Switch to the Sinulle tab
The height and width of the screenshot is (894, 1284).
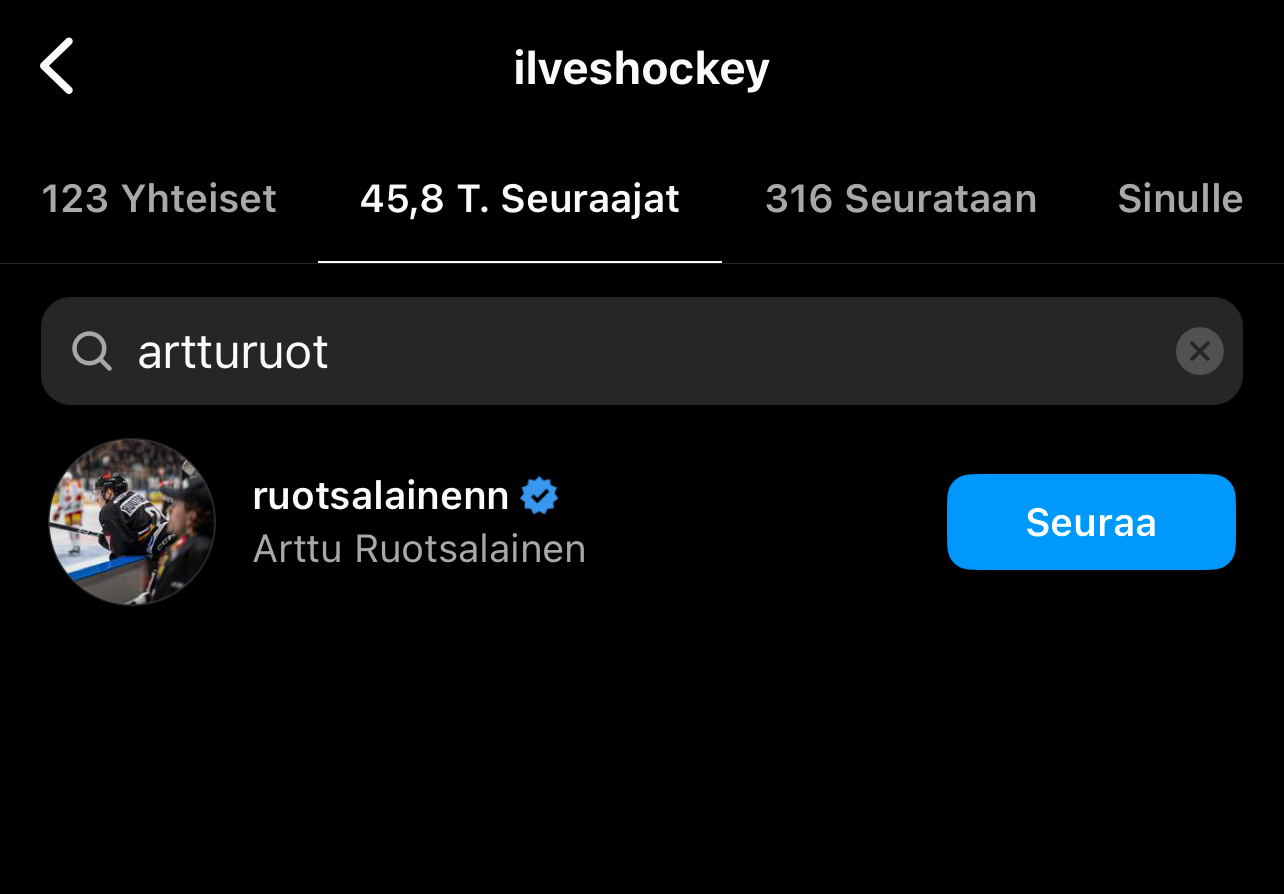pyautogui.click(x=1180, y=199)
